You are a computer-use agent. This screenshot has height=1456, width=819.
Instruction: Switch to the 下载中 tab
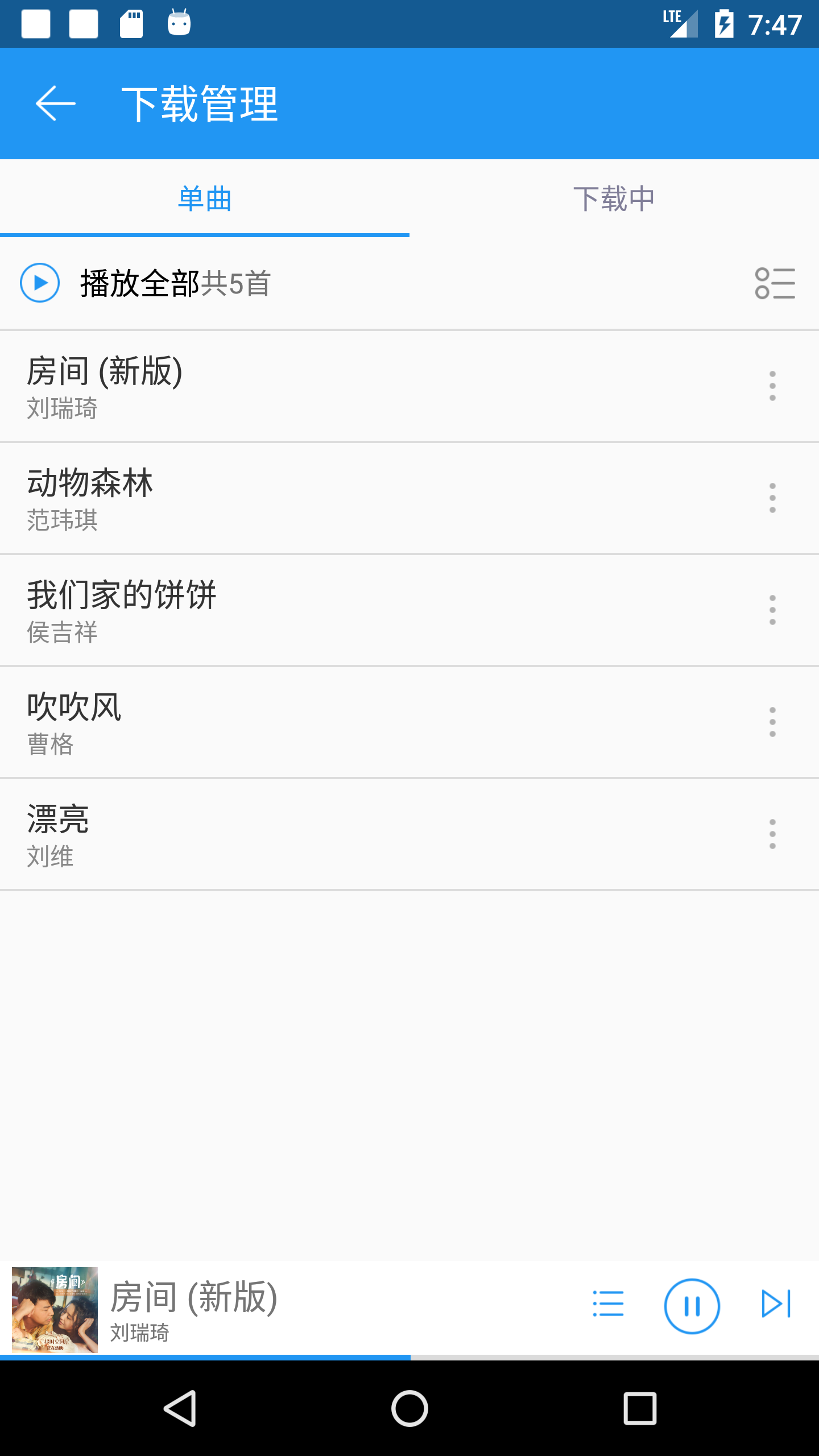click(614, 198)
